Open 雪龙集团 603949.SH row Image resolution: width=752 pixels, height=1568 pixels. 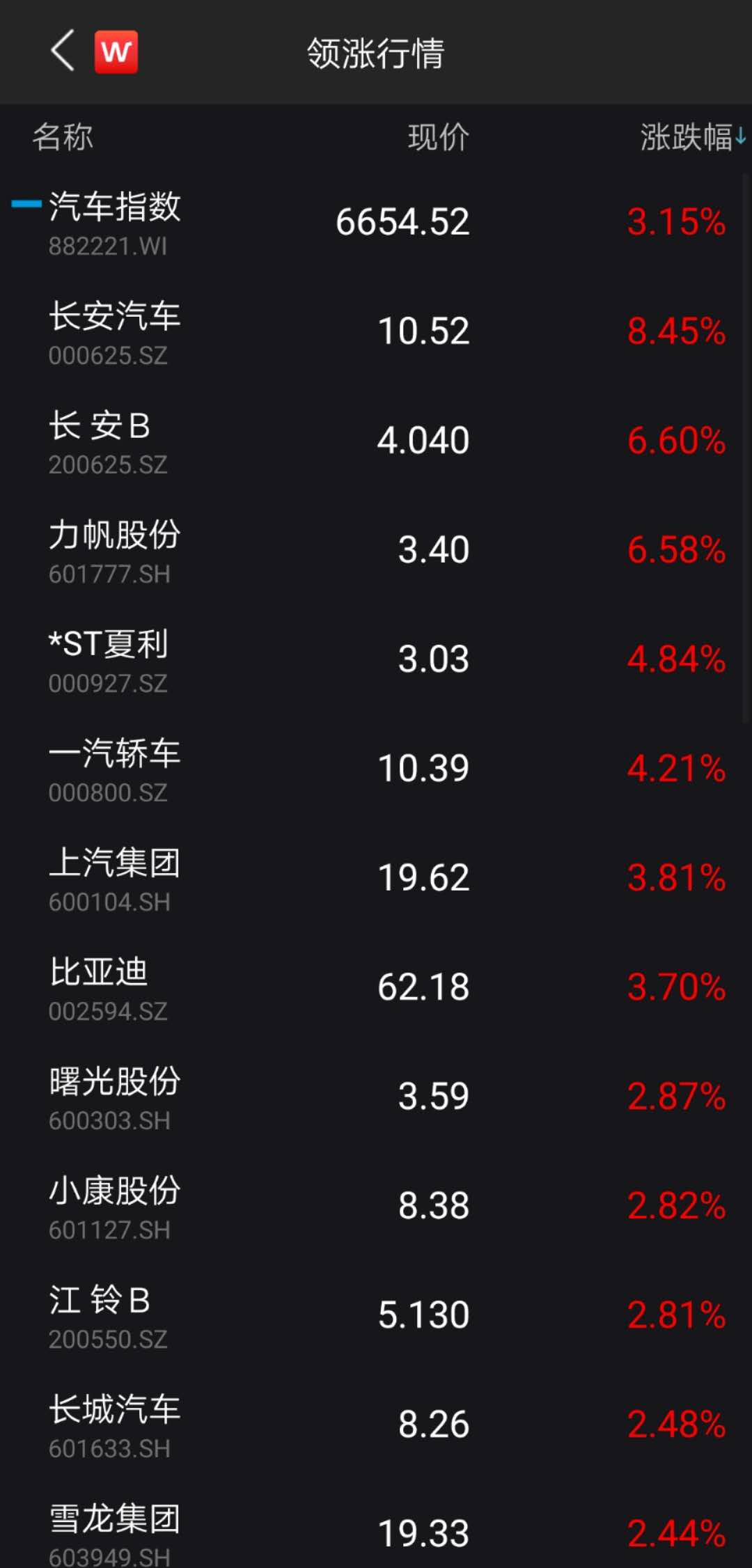pyautogui.click(x=376, y=1525)
